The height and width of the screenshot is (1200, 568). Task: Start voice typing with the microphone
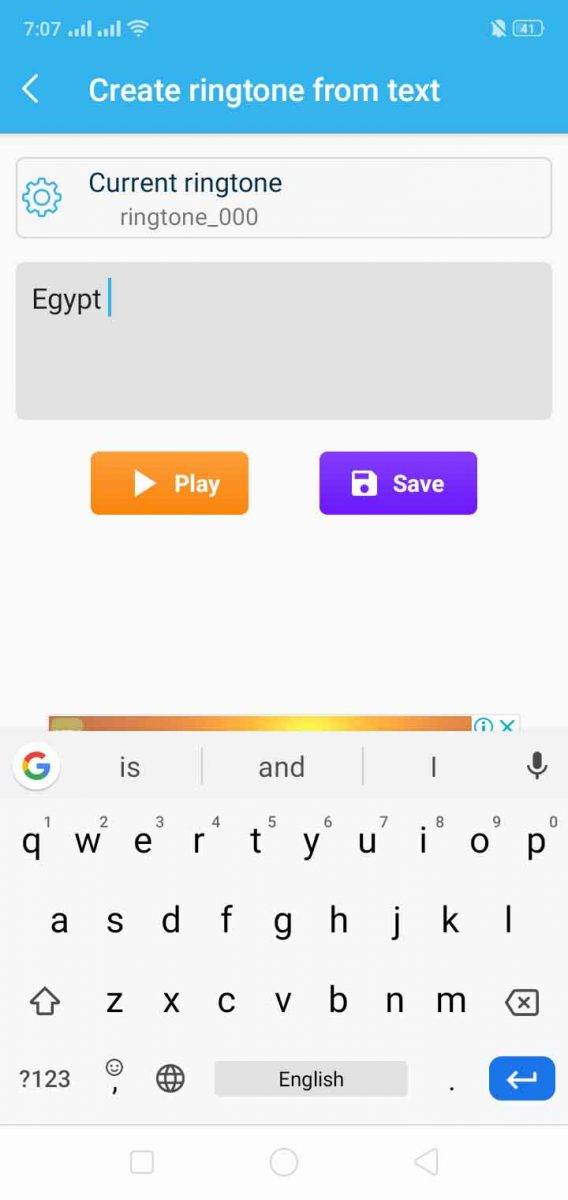coord(537,767)
